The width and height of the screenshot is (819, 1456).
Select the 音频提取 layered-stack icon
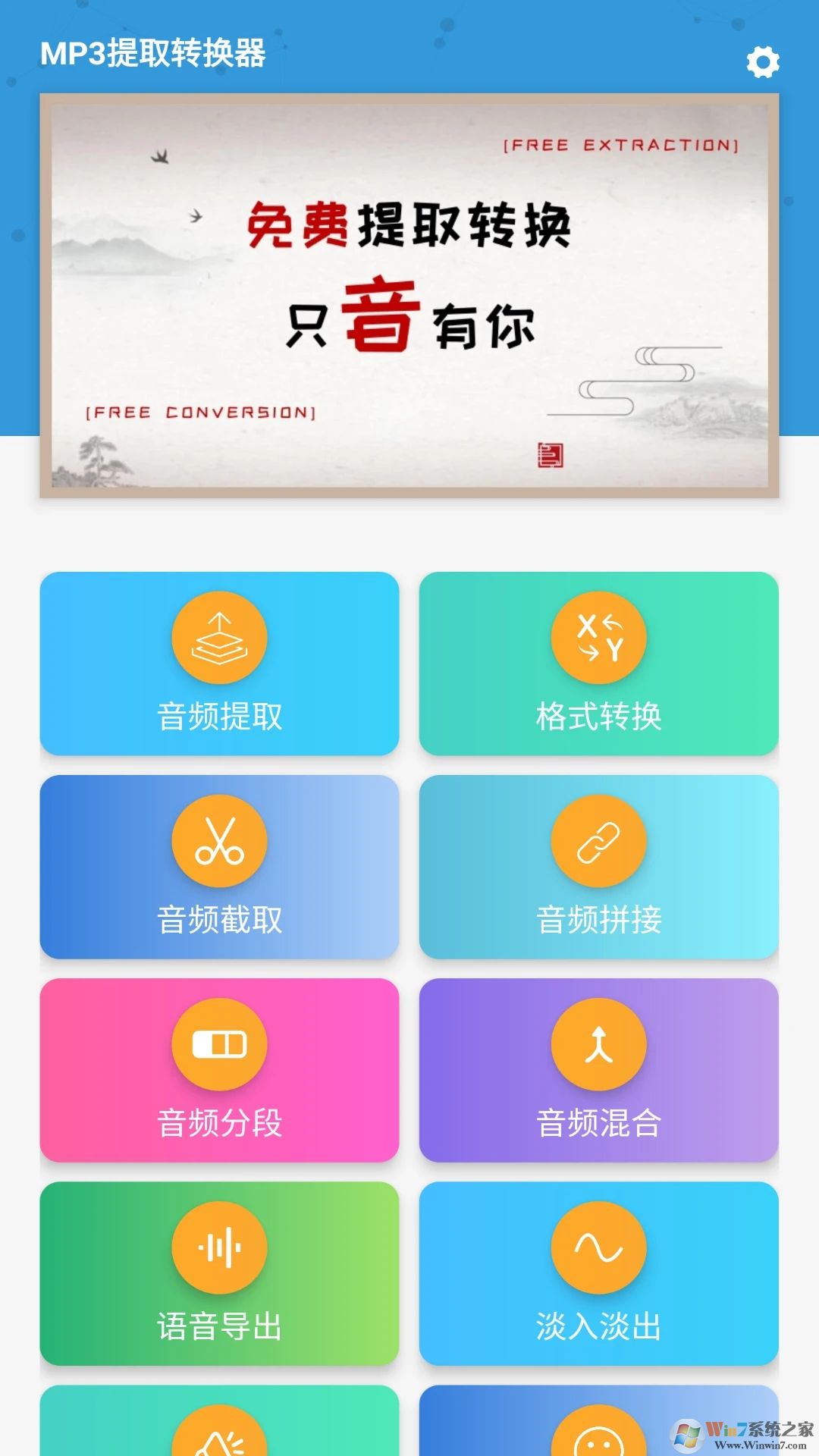218,639
